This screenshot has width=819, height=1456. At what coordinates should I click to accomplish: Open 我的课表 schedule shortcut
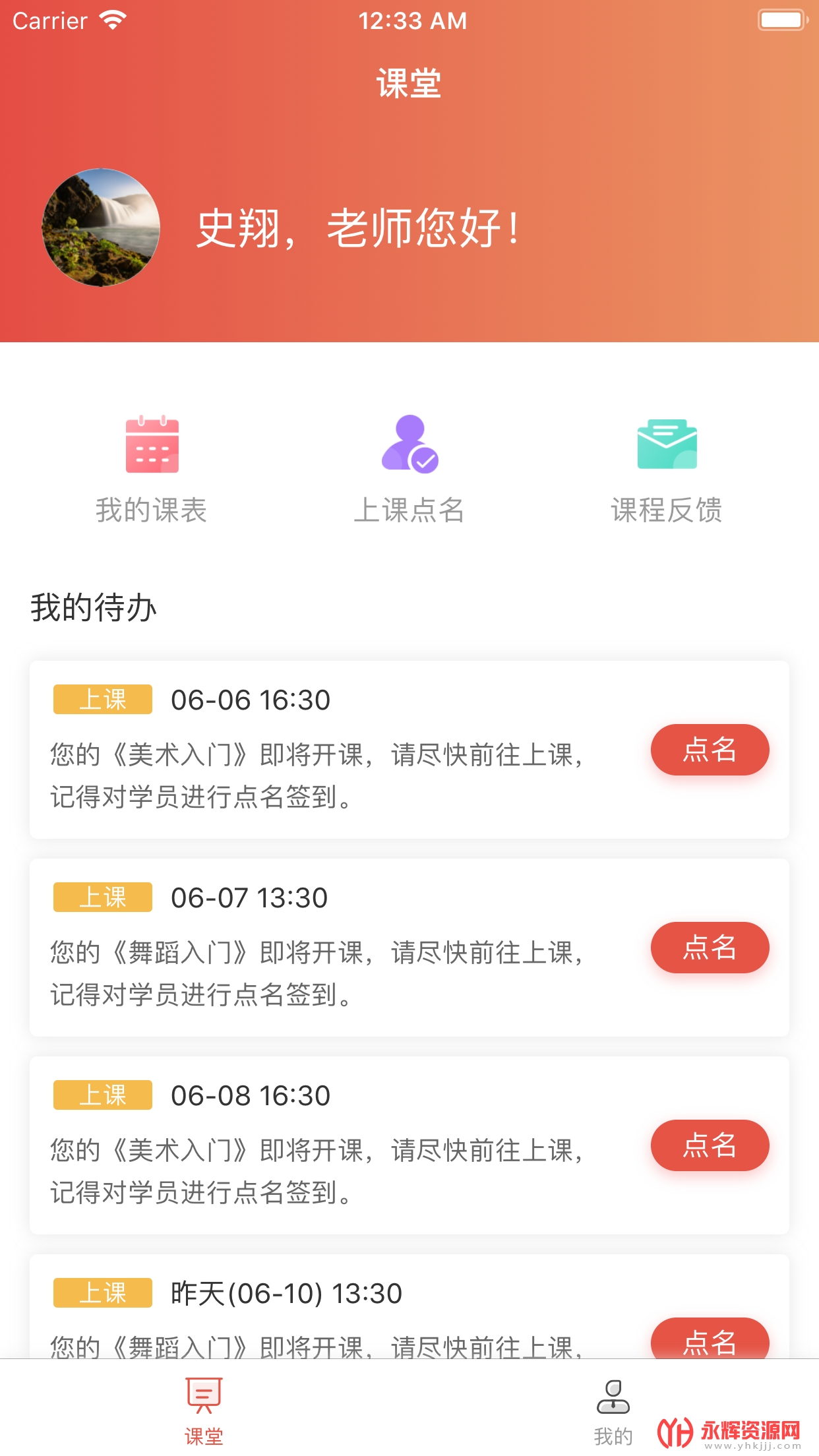click(x=152, y=468)
